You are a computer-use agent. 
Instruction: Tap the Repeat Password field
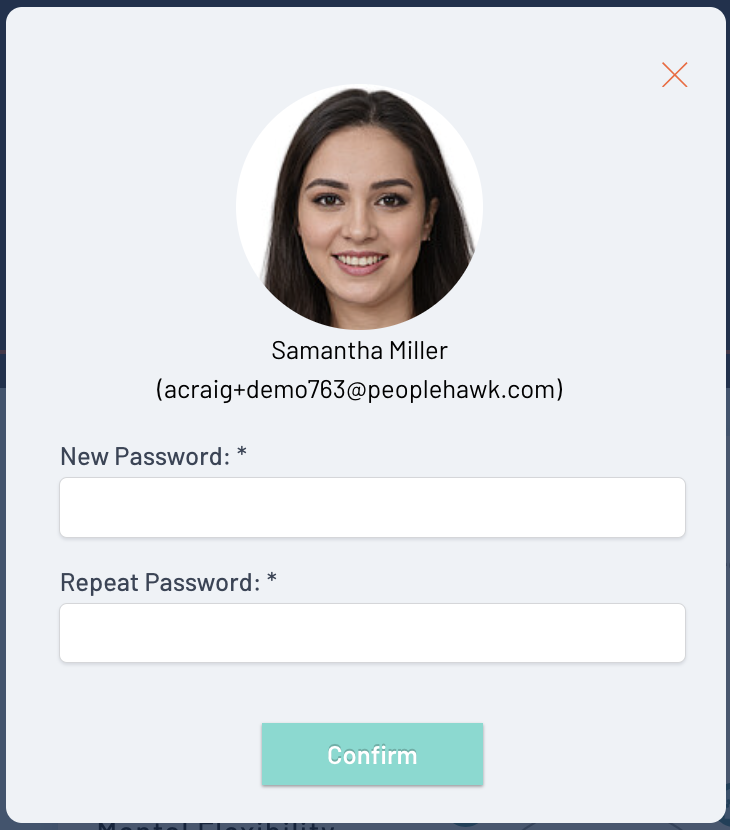click(372, 632)
